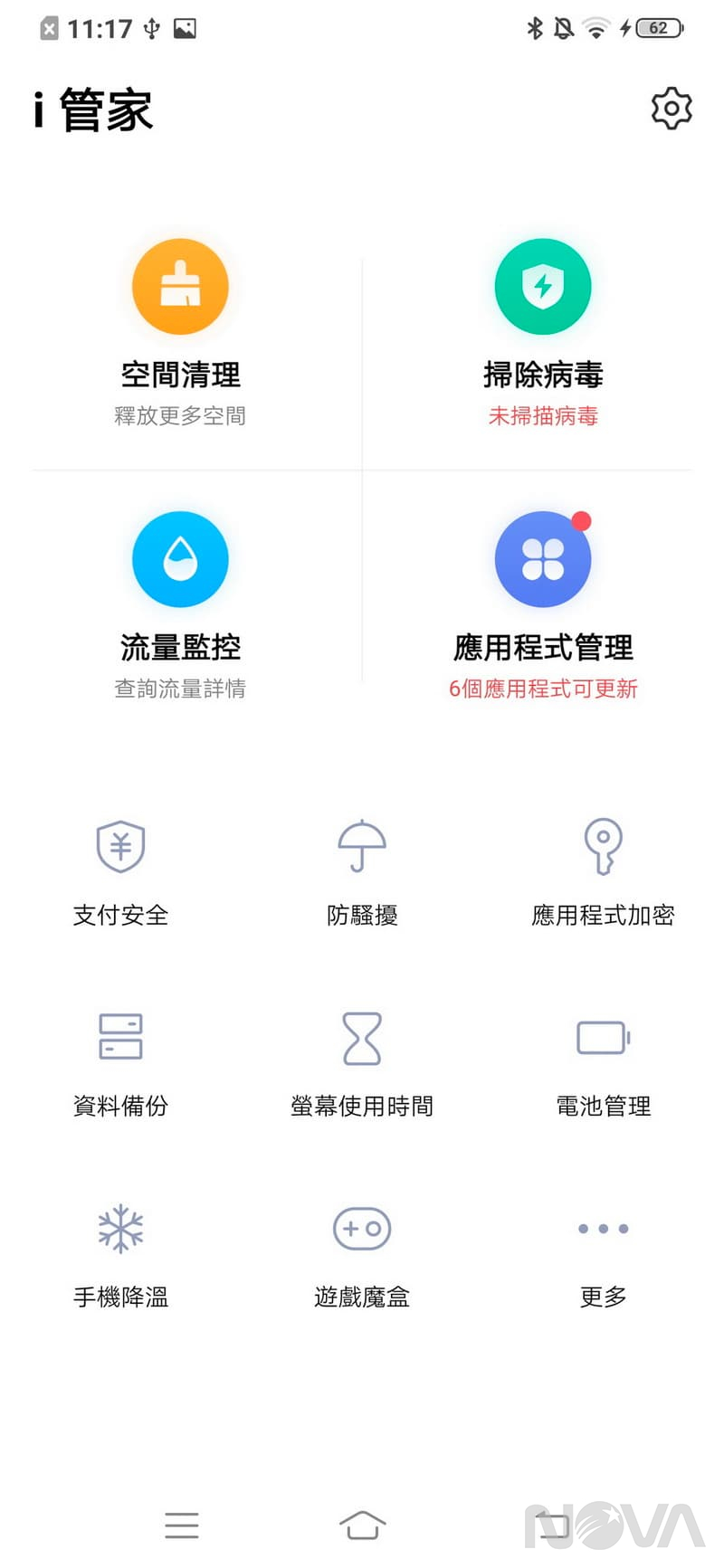Tap 未掃描病毒 warning text
724x1568 pixels.
click(542, 416)
